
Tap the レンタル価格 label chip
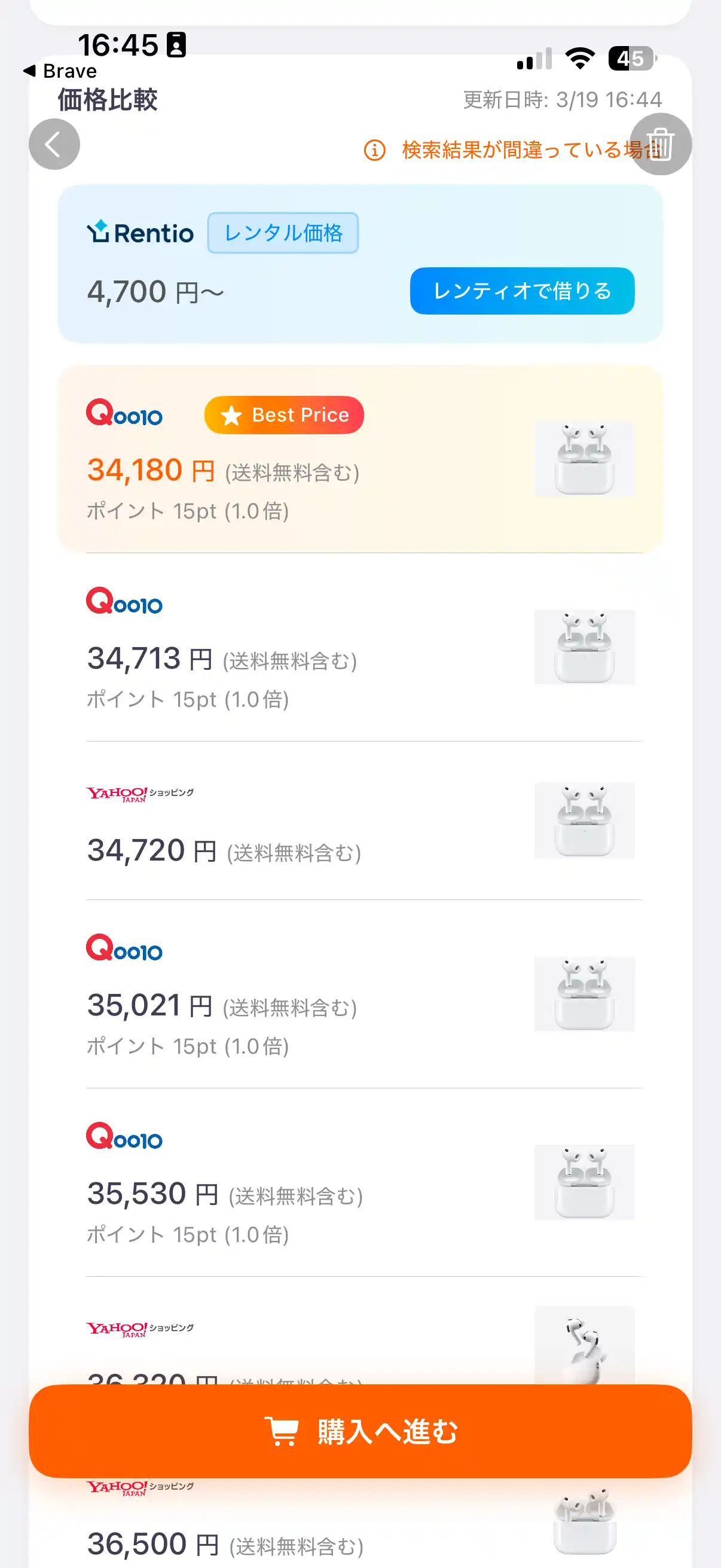[x=283, y=233]
